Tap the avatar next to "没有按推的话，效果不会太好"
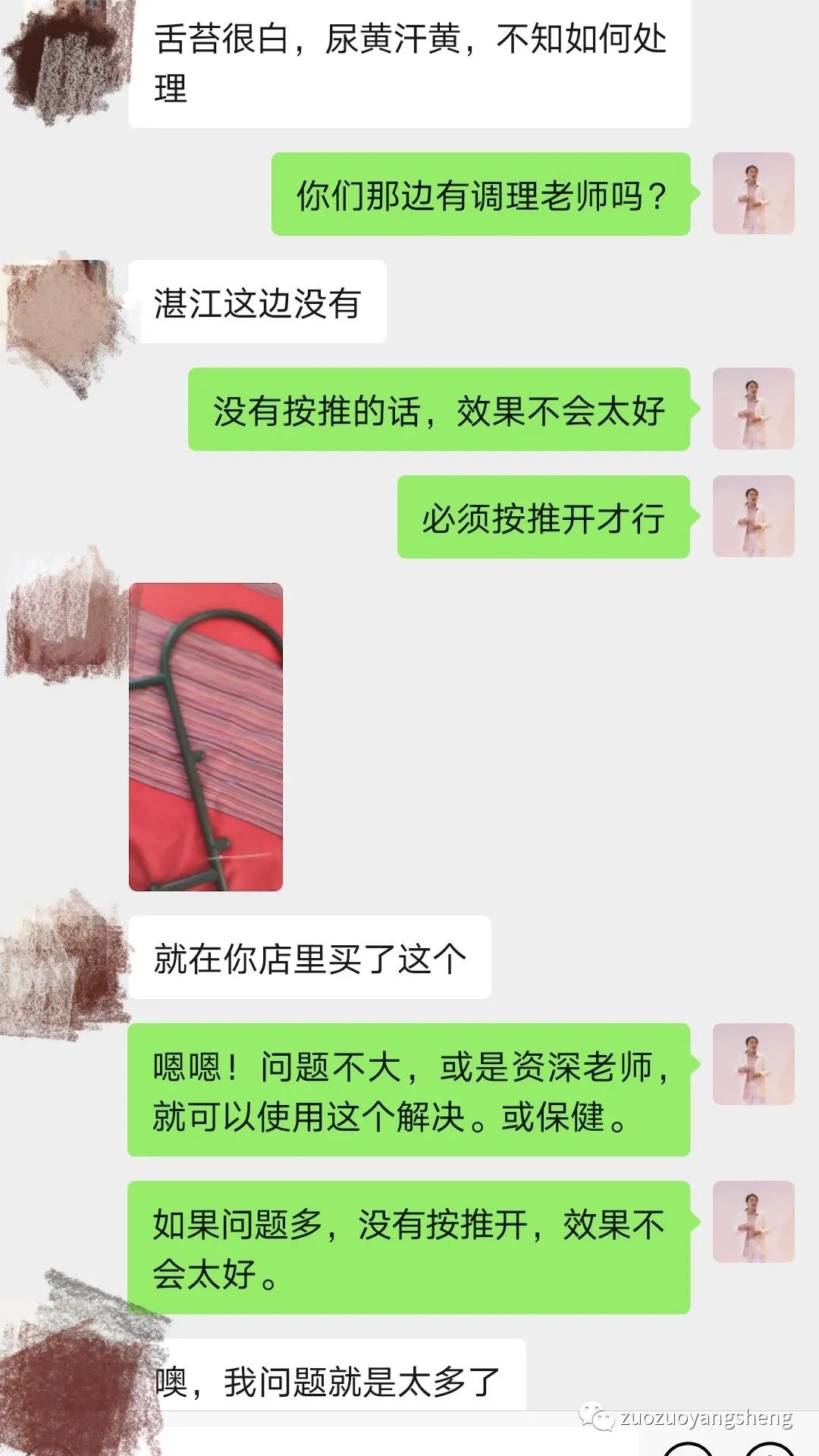Image resolution: width=819 pixels, height=1456 pixels. pyautogui.click(x=754, y=409)
